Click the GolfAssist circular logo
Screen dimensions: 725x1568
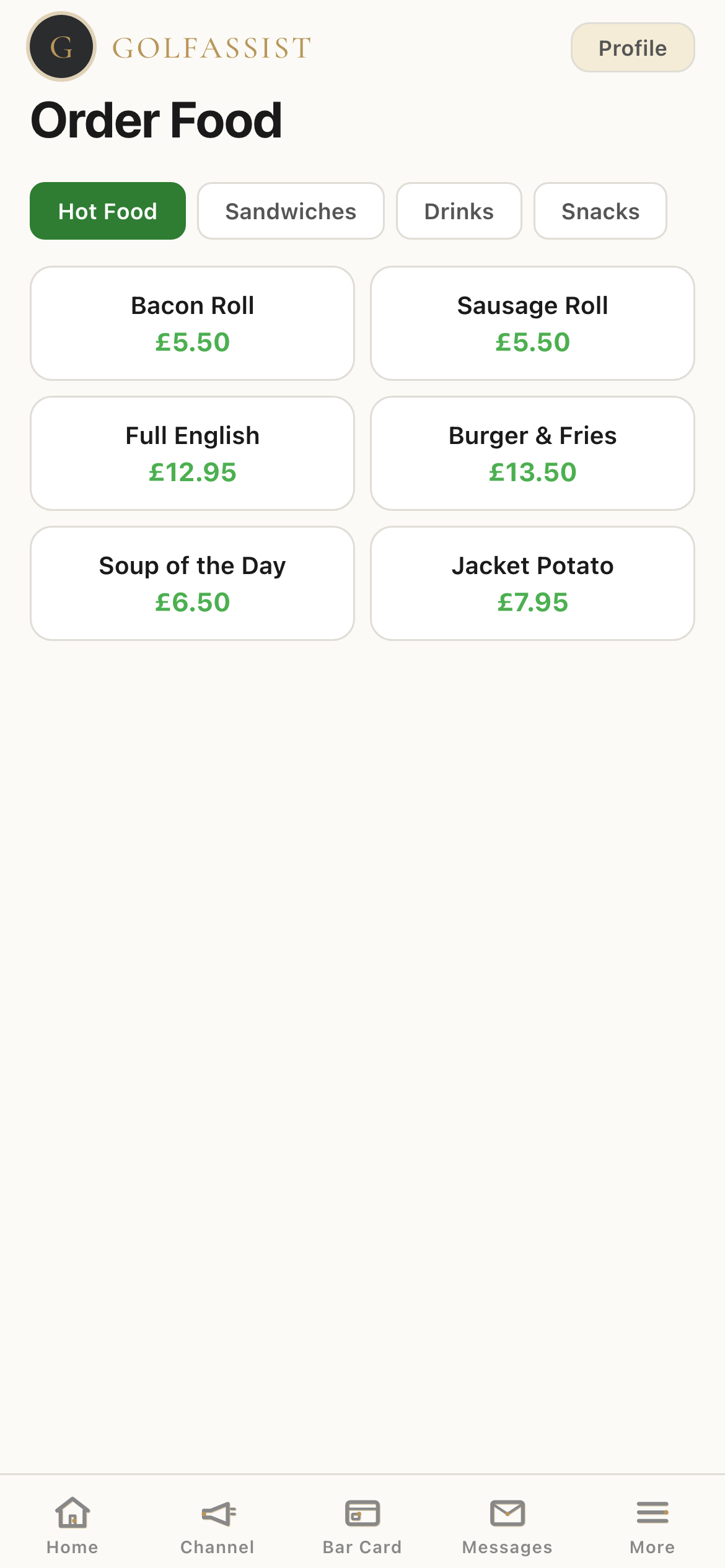click(x=61, y=46)
